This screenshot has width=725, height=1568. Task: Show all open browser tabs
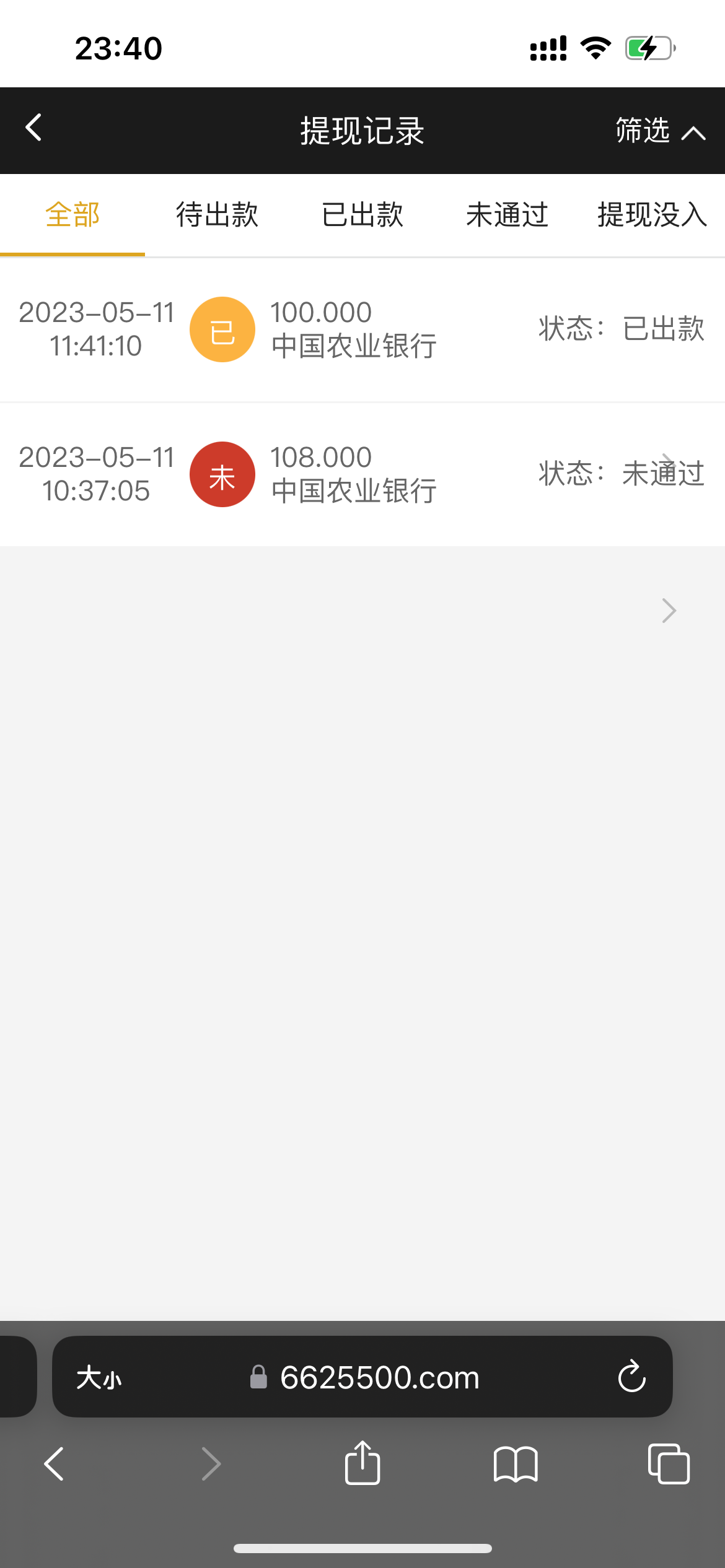pos(668,1464)
